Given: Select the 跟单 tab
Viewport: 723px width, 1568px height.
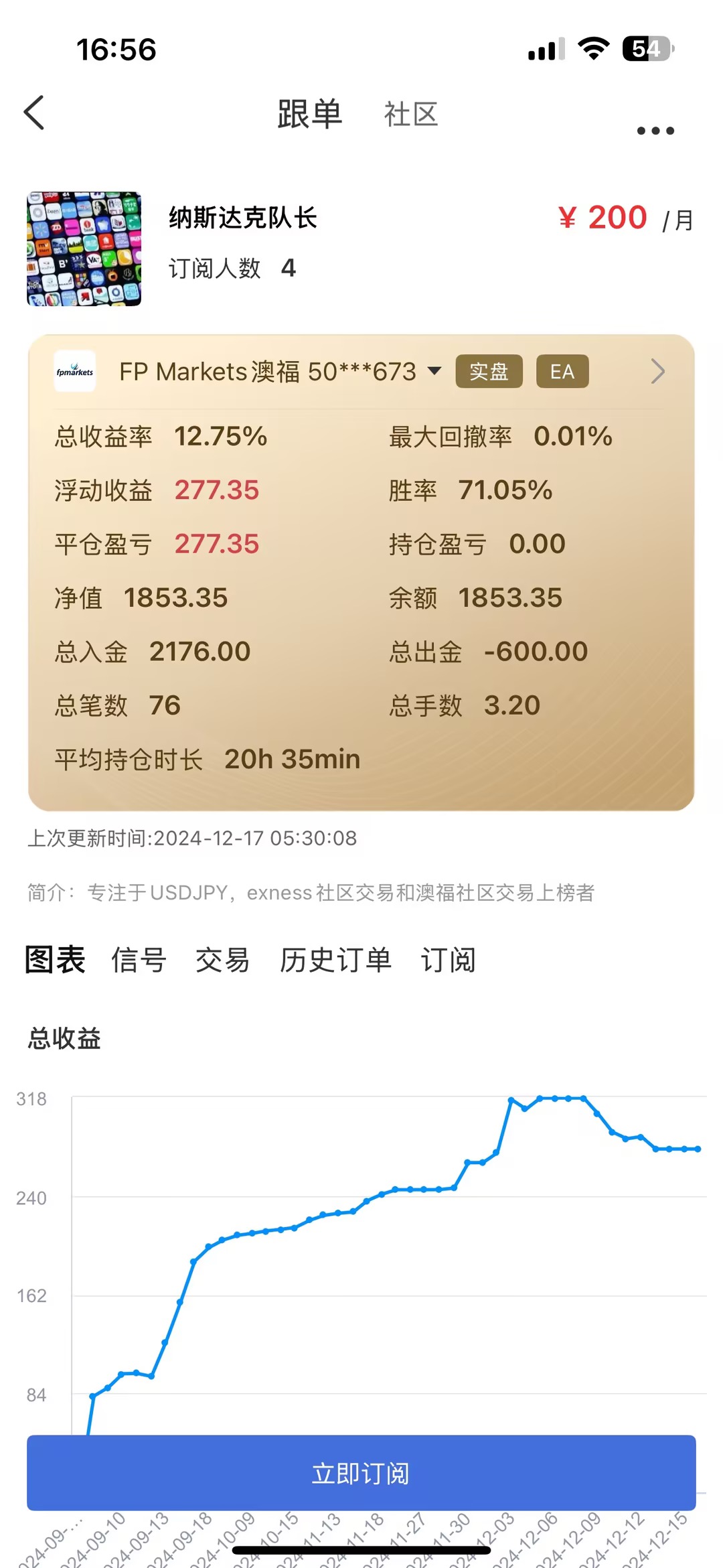Looking at the screenshot, I should pyautogui.click(x=310, y=114).
